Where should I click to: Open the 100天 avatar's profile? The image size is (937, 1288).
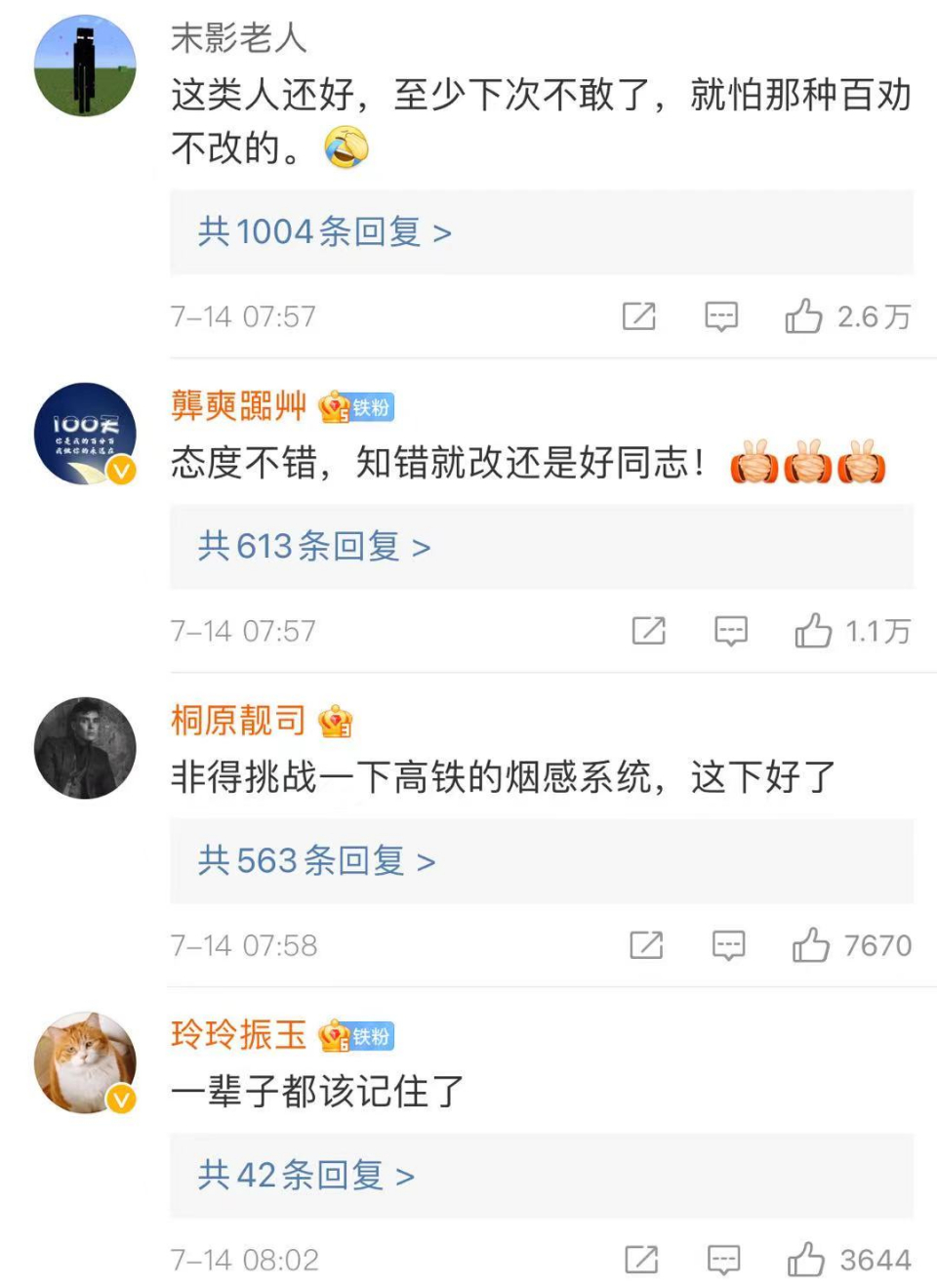(85, 434)
